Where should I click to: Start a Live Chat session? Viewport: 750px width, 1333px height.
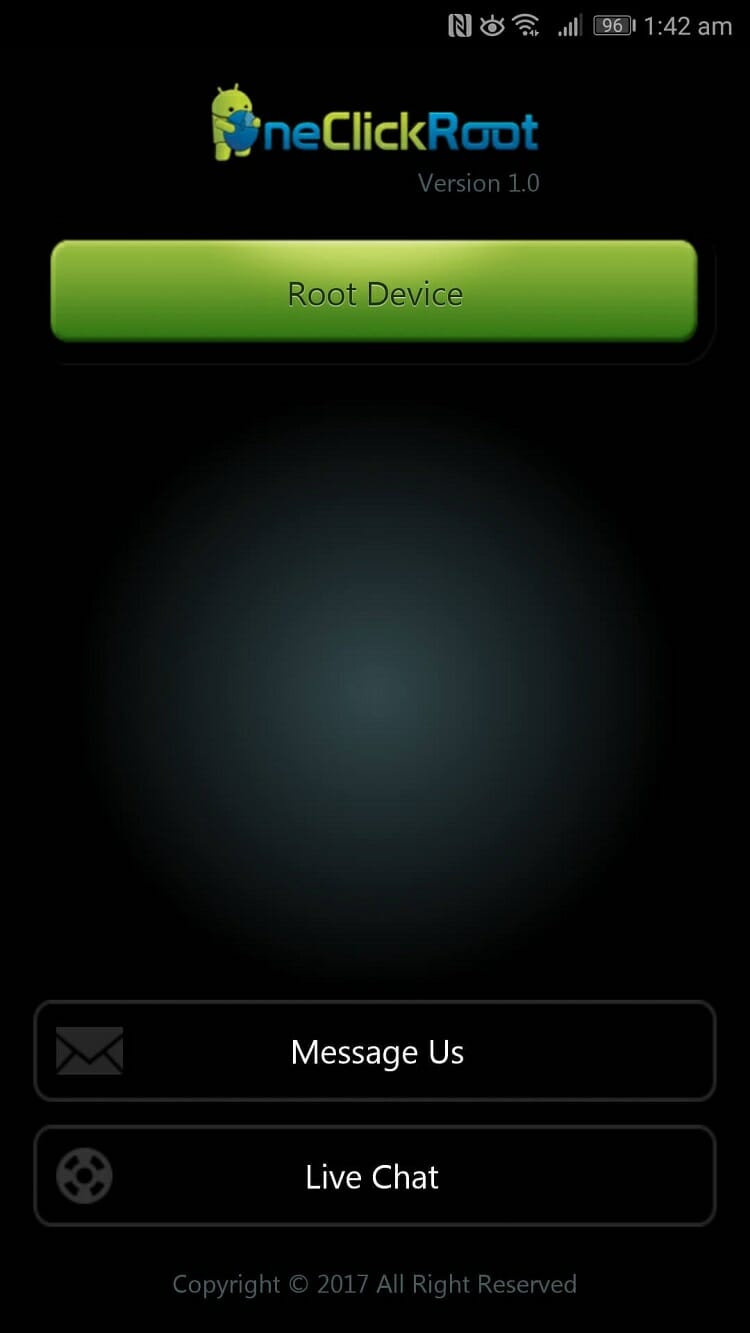[375, 1176]
